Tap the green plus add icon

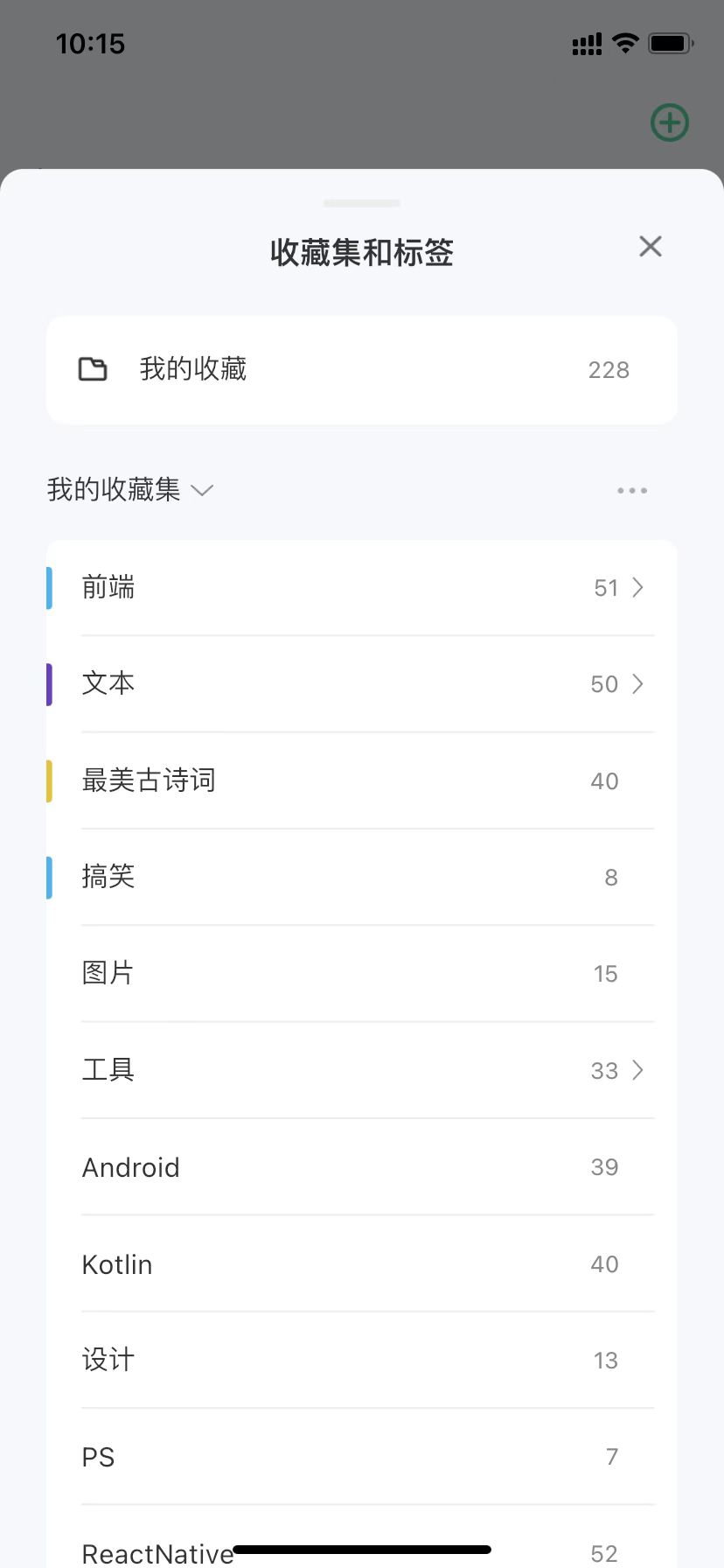click(x=670, y=122)
